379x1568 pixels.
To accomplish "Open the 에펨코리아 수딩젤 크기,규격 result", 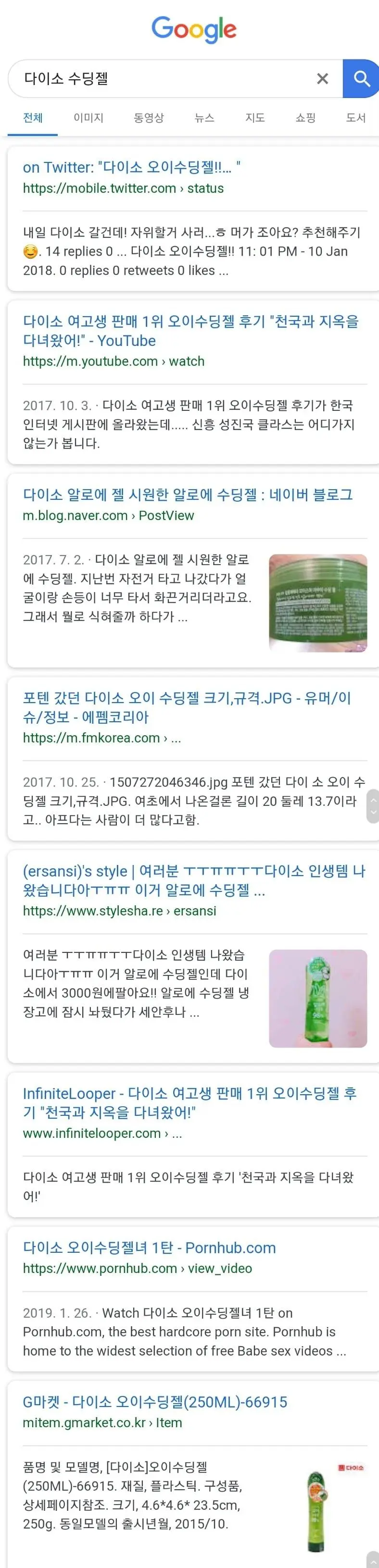I will (187, 707).
